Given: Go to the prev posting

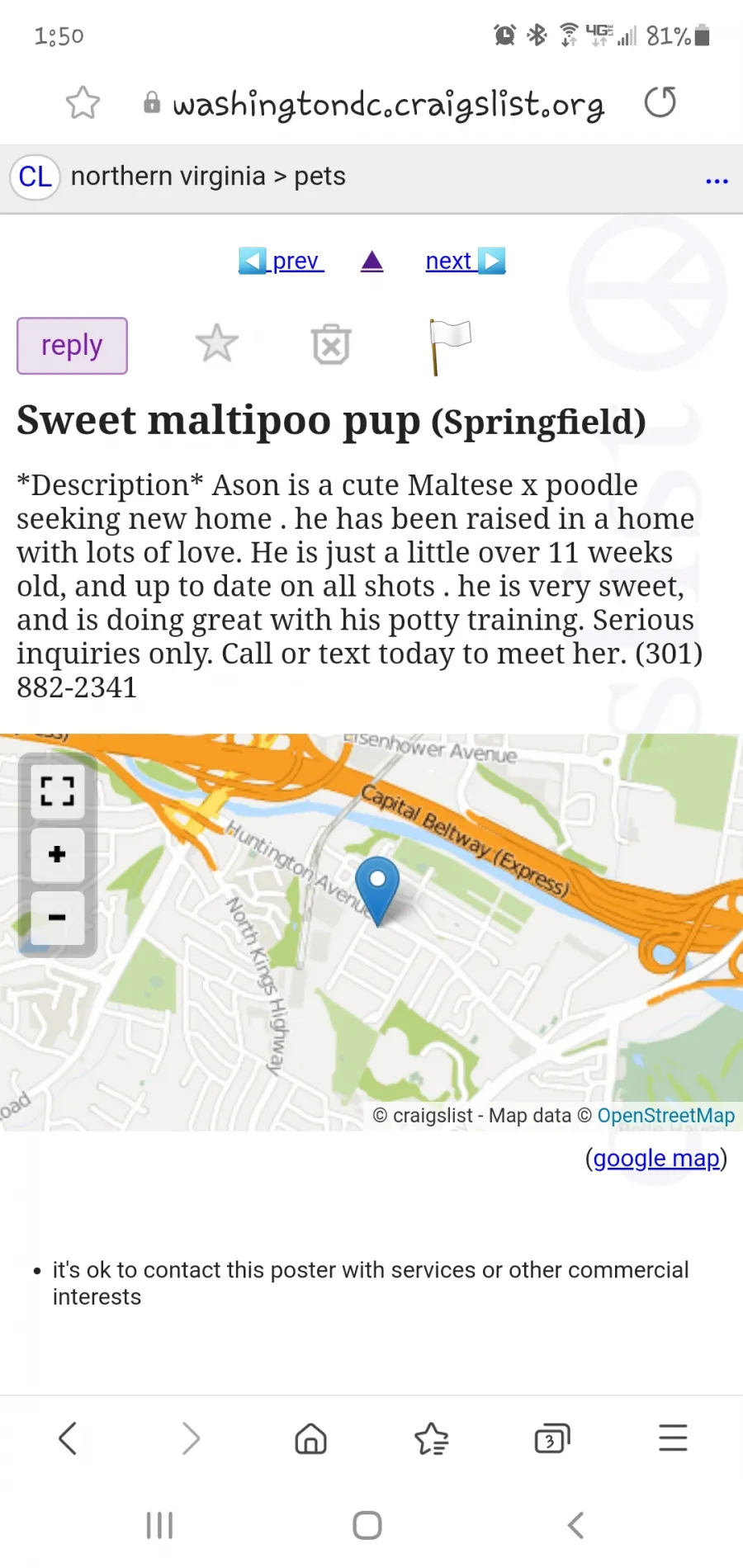Looking at the screenshot, I should (281, 261).
